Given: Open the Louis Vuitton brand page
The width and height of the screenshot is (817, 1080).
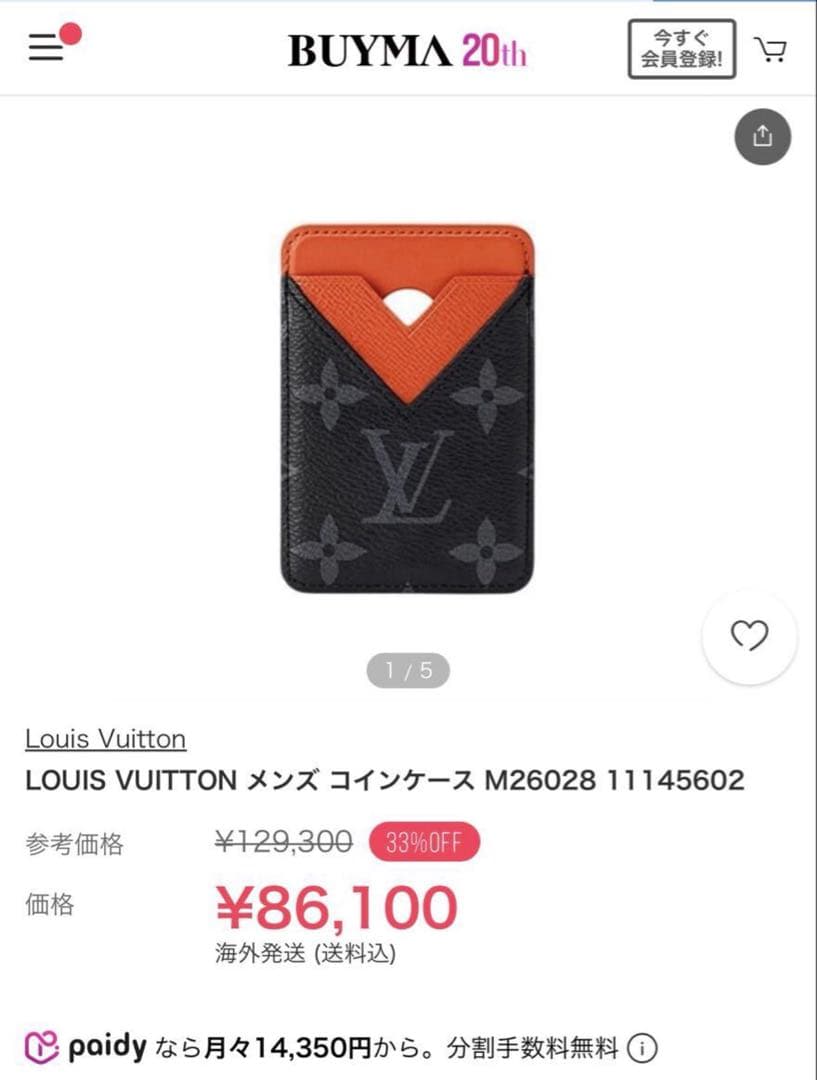Looking at the screenshot, I should pos(104,738).
